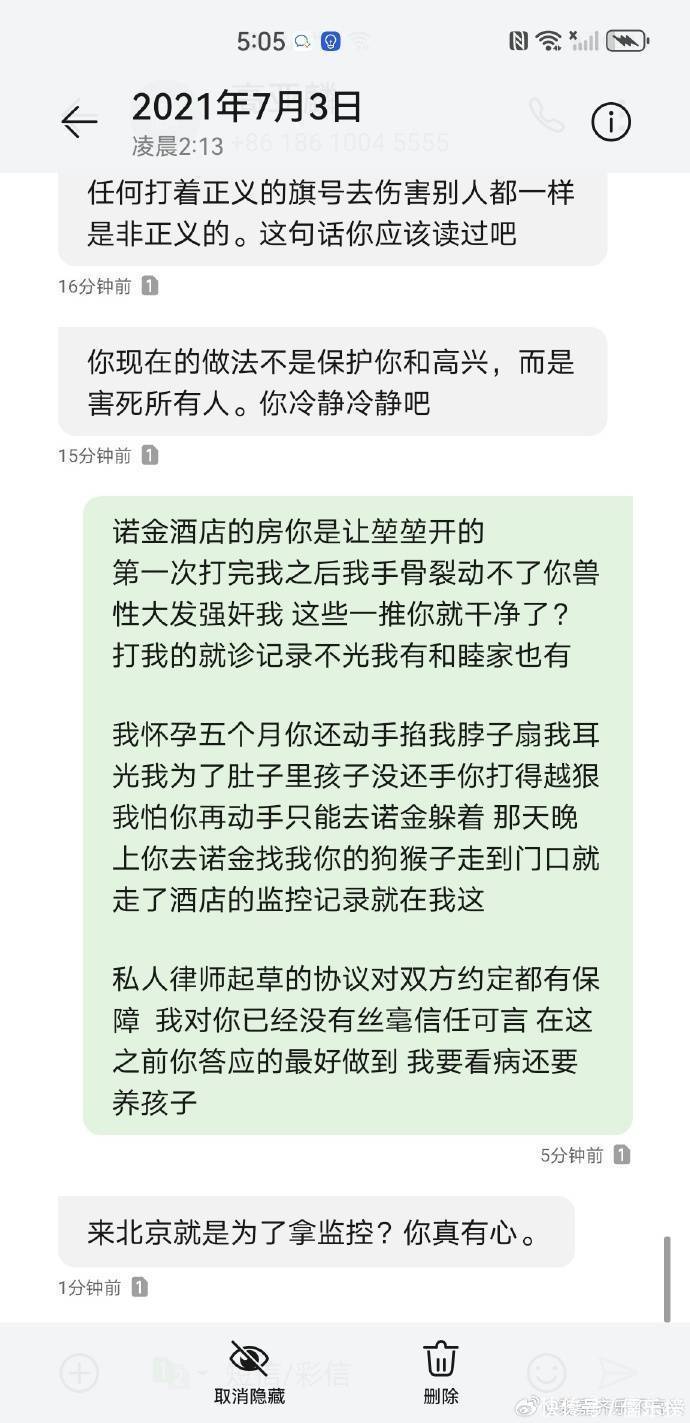Open the photo details info icon
690x1423 pixels.
coord(611,121)
